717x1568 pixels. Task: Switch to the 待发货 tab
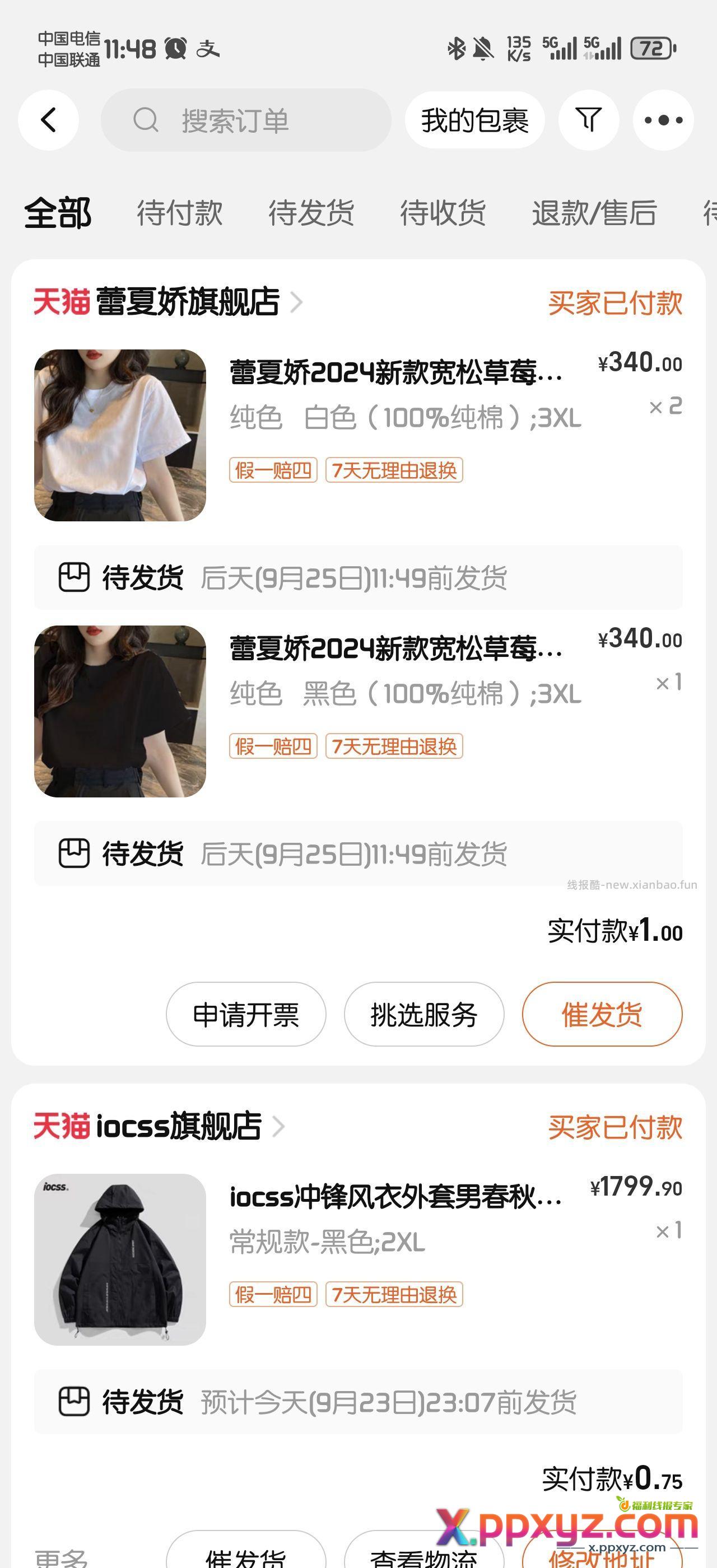[x=311, y=213]
